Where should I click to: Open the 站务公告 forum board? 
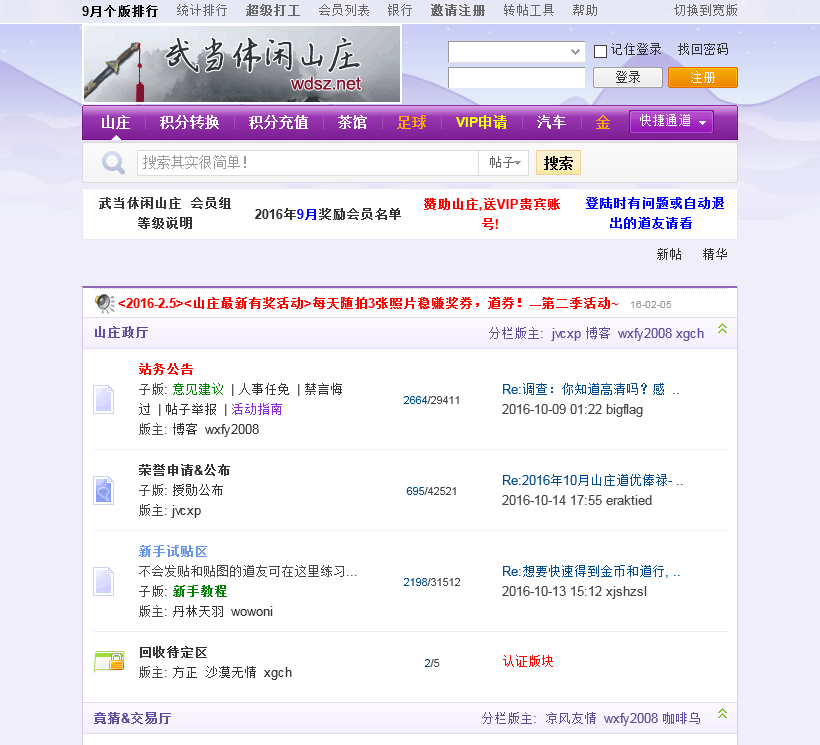[x=166, y=369]
